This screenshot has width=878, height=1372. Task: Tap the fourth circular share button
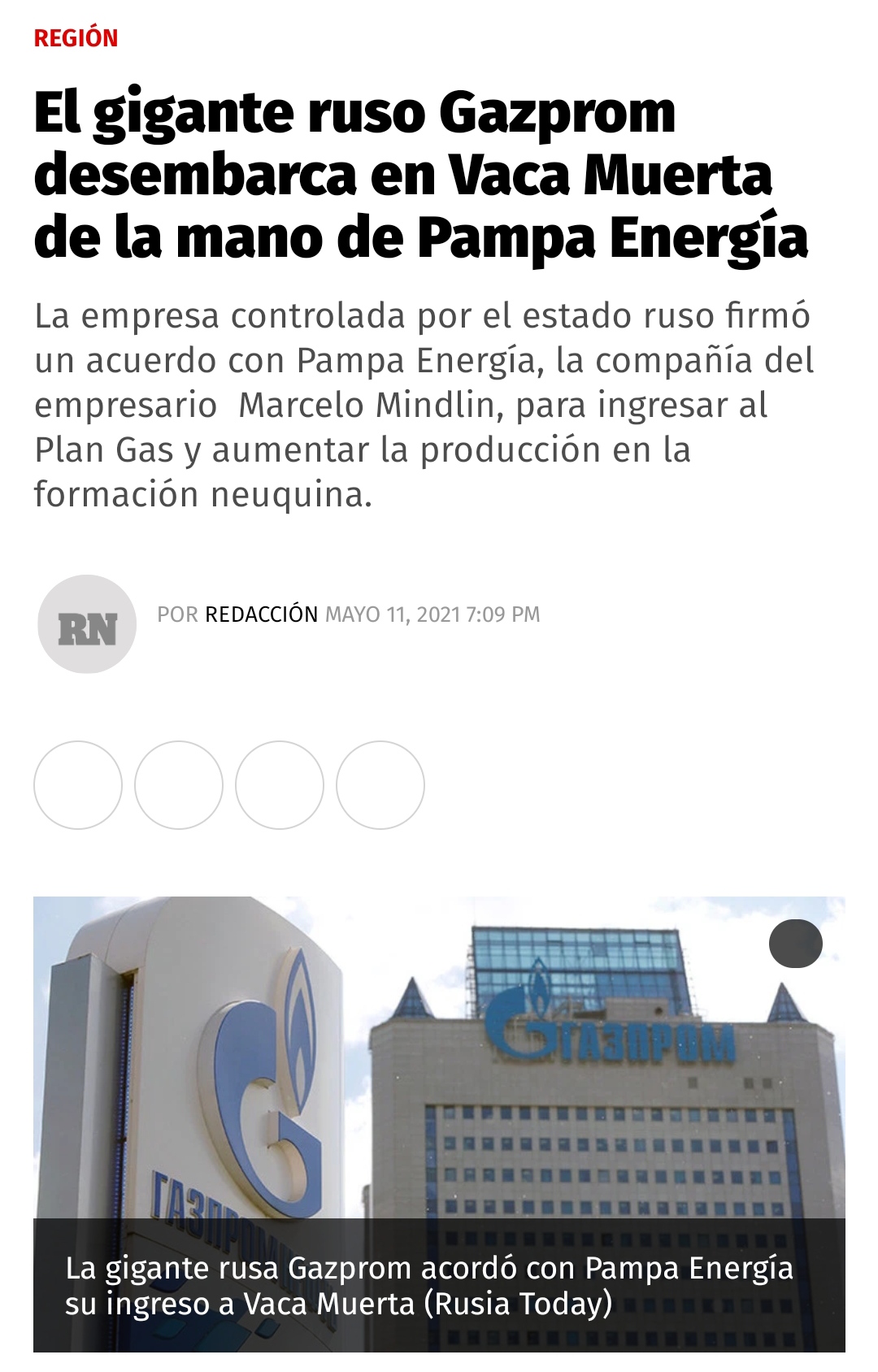[380, 785]
